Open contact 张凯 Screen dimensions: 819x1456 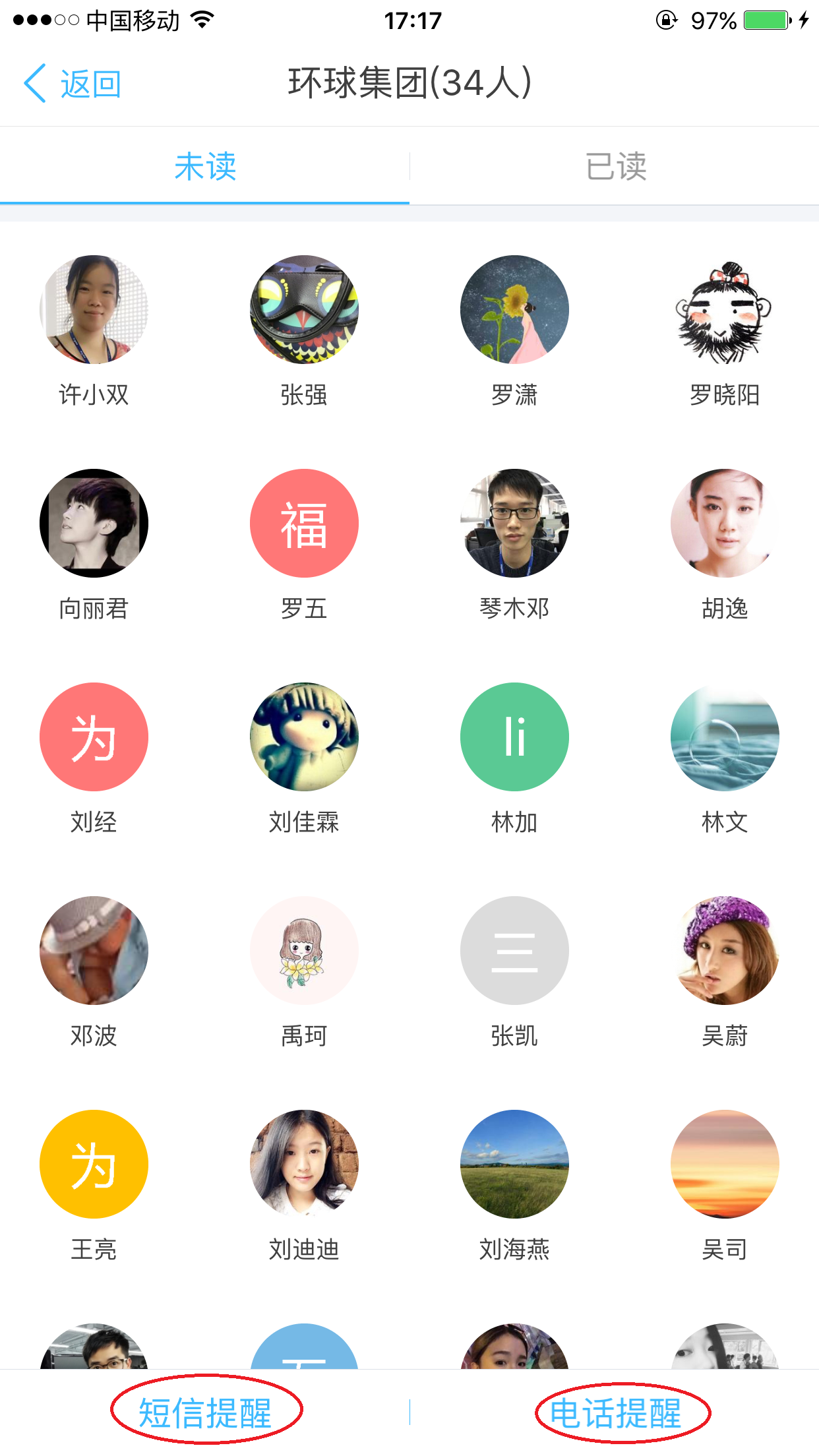tap(514, 951)
